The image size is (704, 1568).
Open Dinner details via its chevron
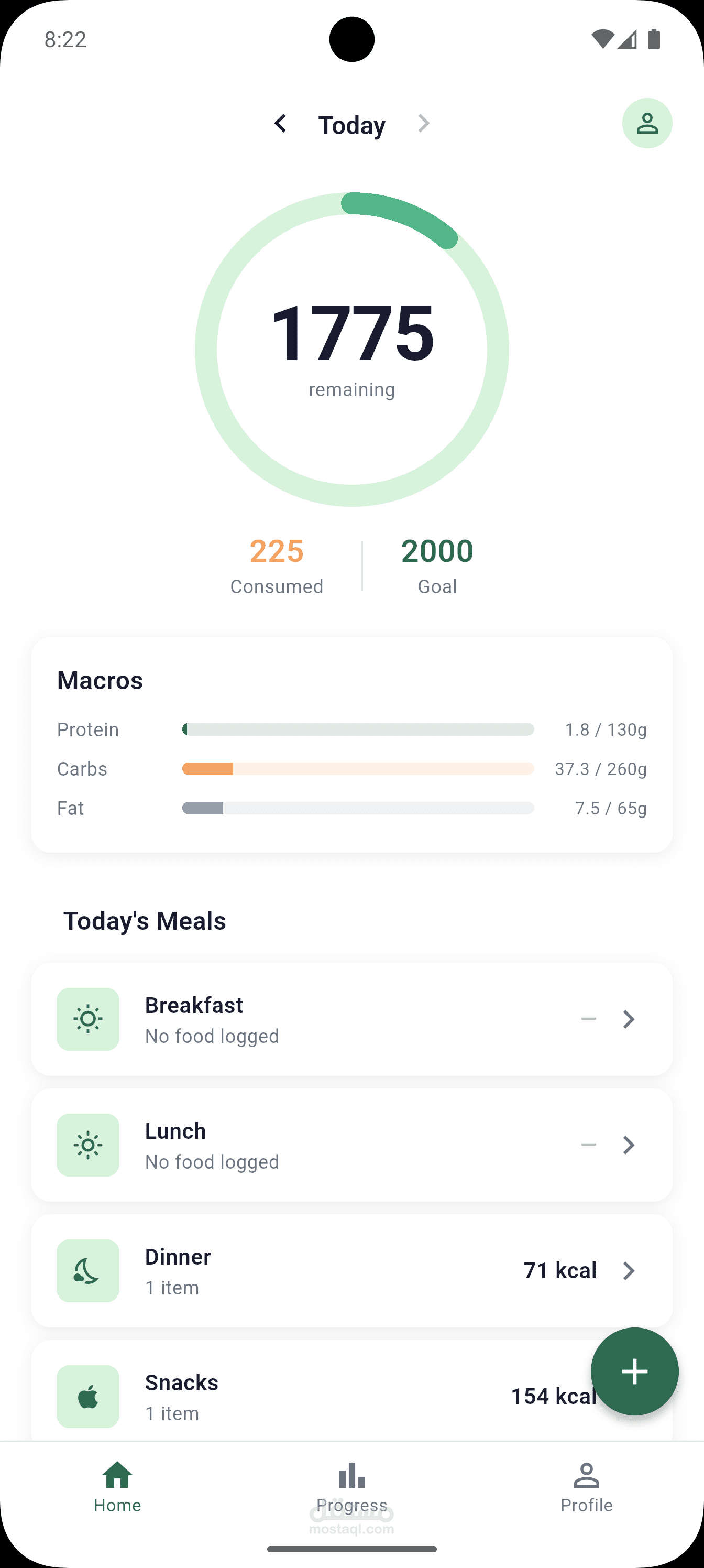(629, 1271)
